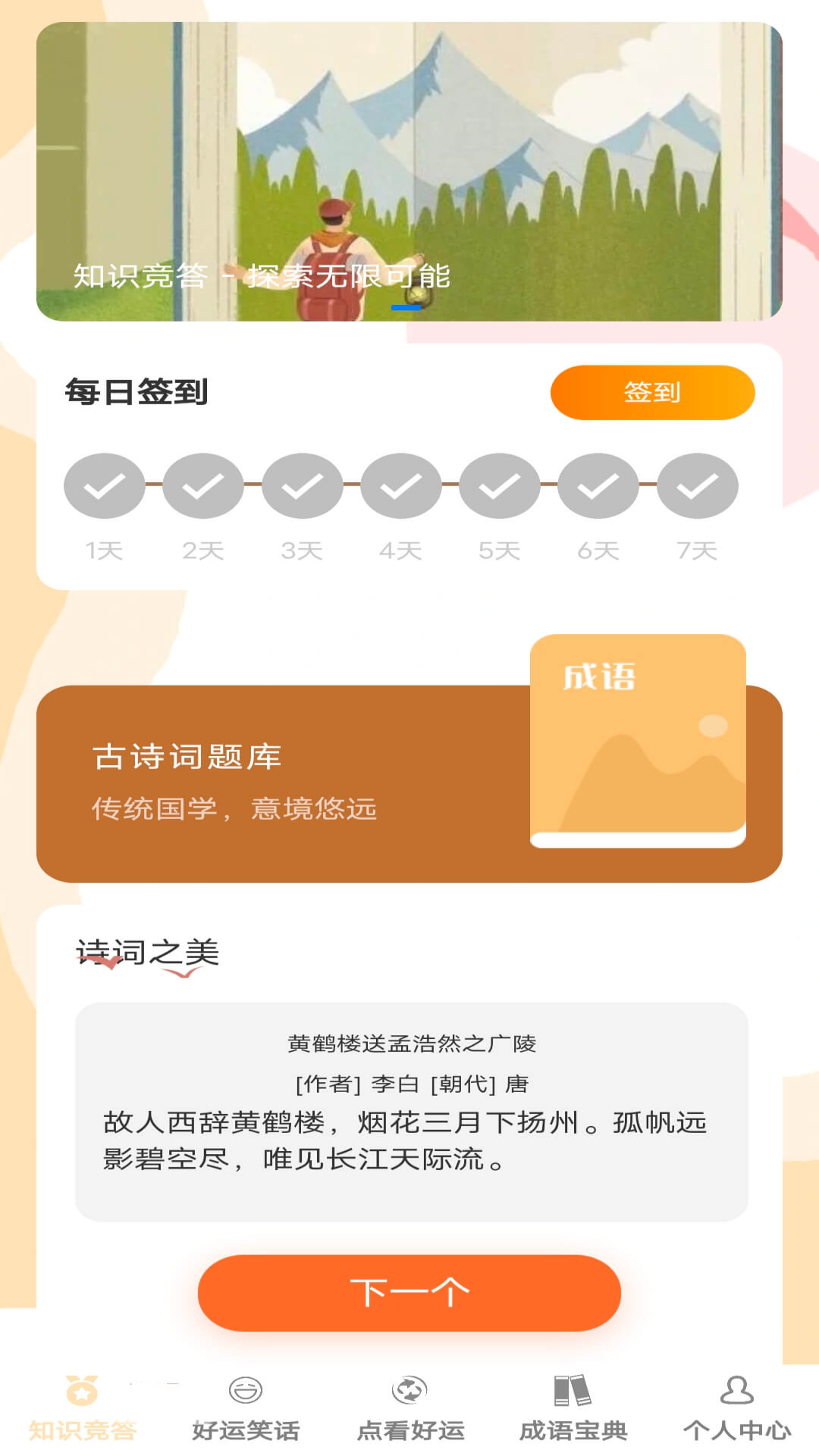Switch to the 点看好运 tab

point(410,1408)
